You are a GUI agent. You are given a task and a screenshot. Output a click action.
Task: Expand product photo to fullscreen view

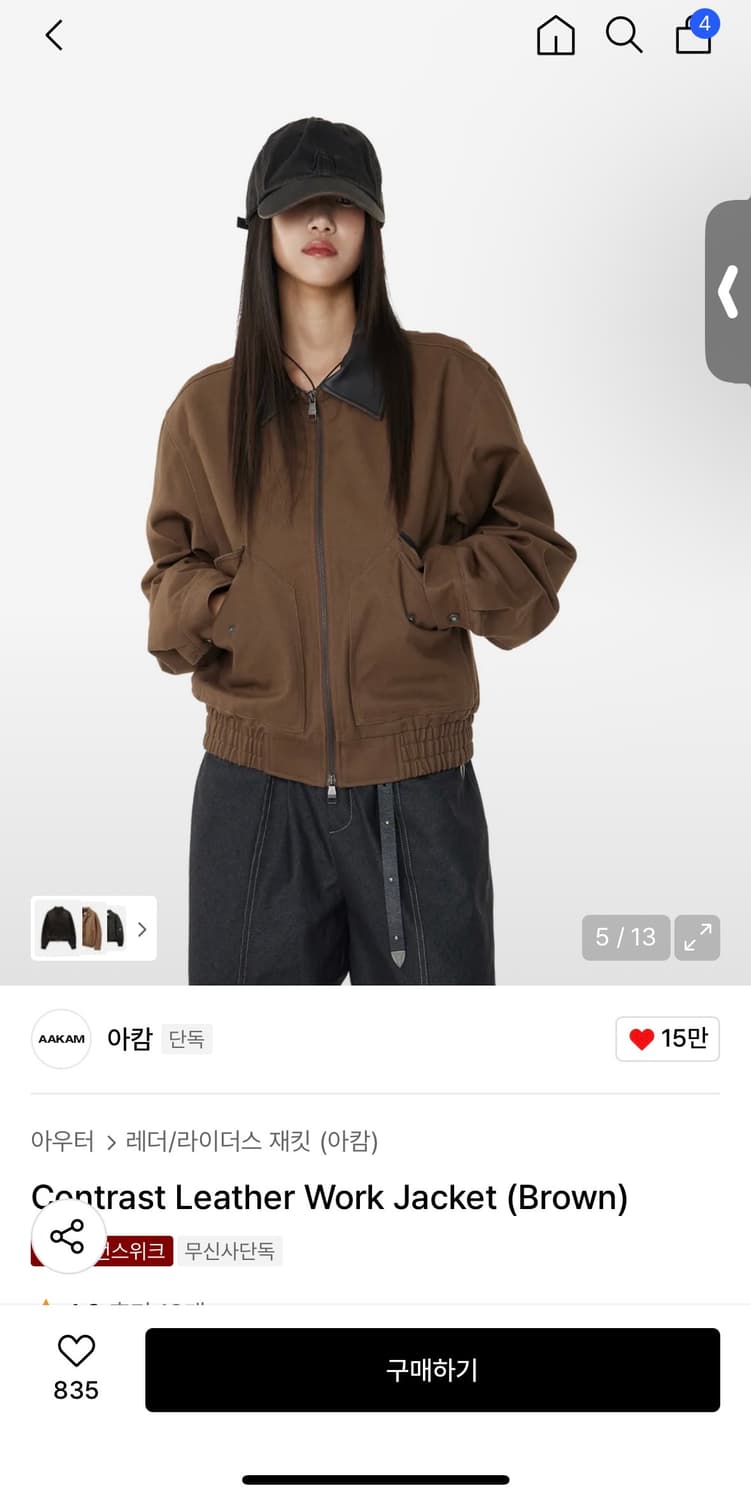pos(697,937)
